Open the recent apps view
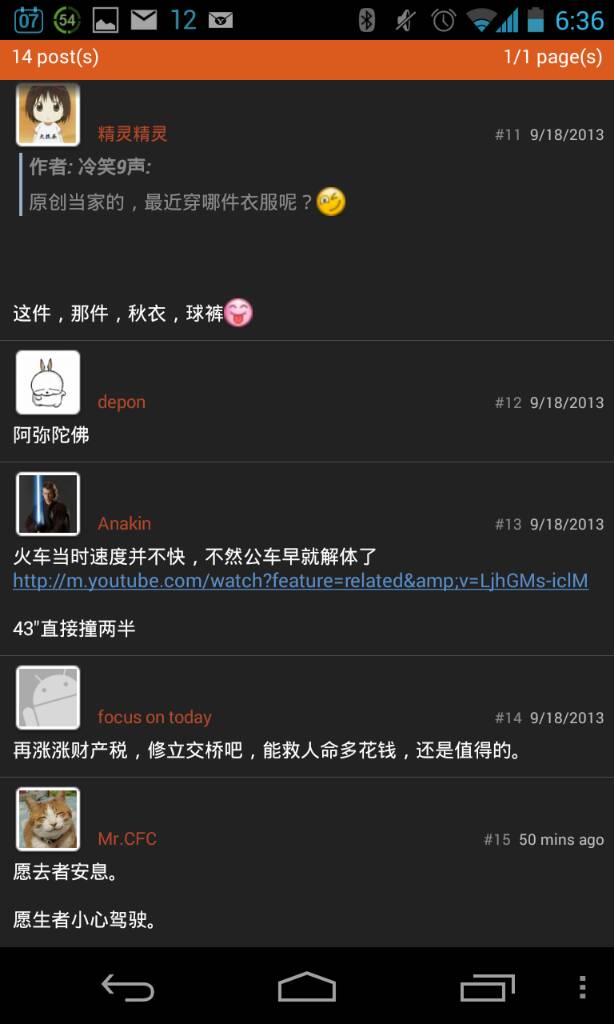This screenshot has height=1024, width=614. tap(487, 988)
